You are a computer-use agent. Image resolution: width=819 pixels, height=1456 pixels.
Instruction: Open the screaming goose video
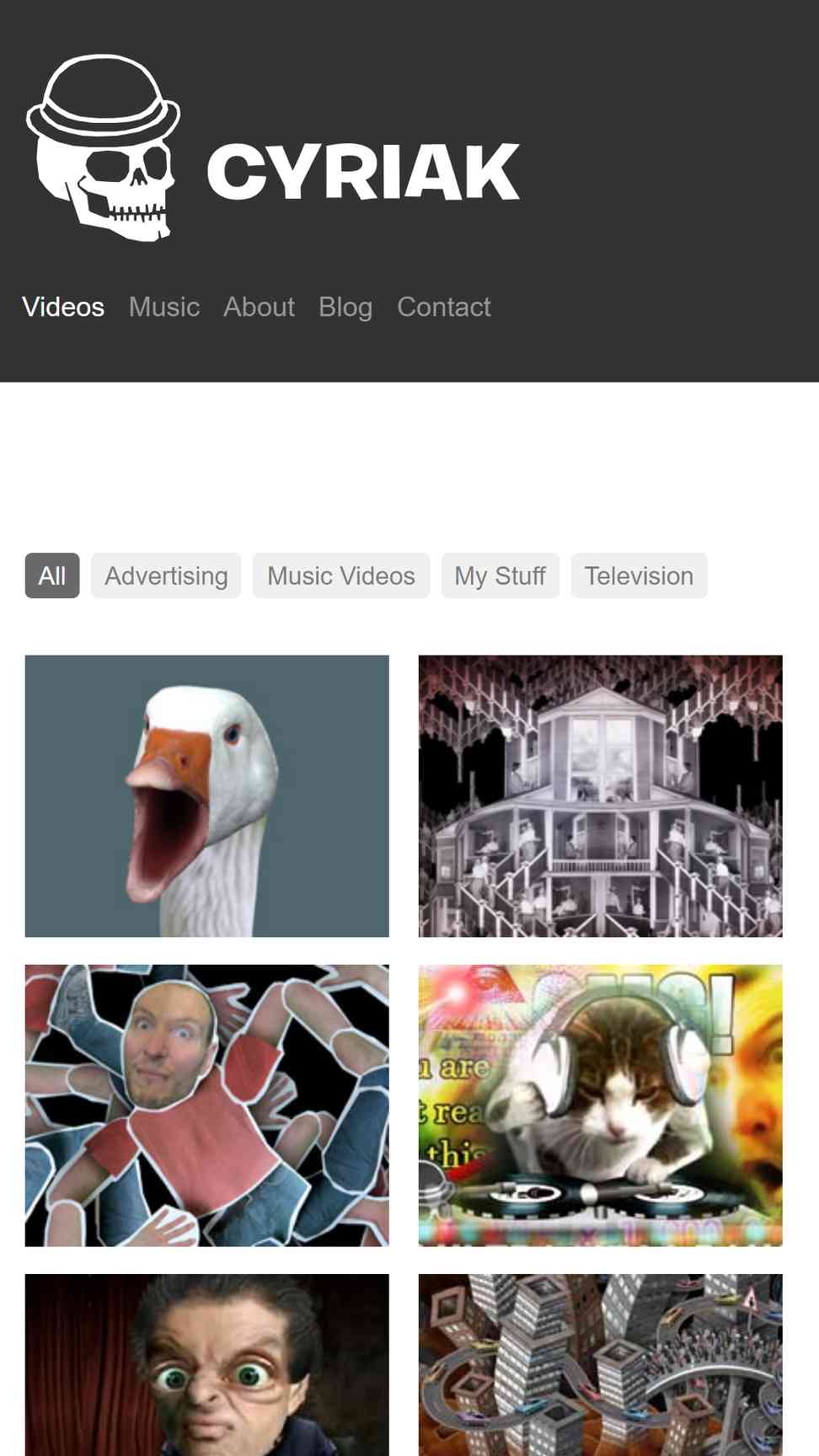(x=207, y=796)
